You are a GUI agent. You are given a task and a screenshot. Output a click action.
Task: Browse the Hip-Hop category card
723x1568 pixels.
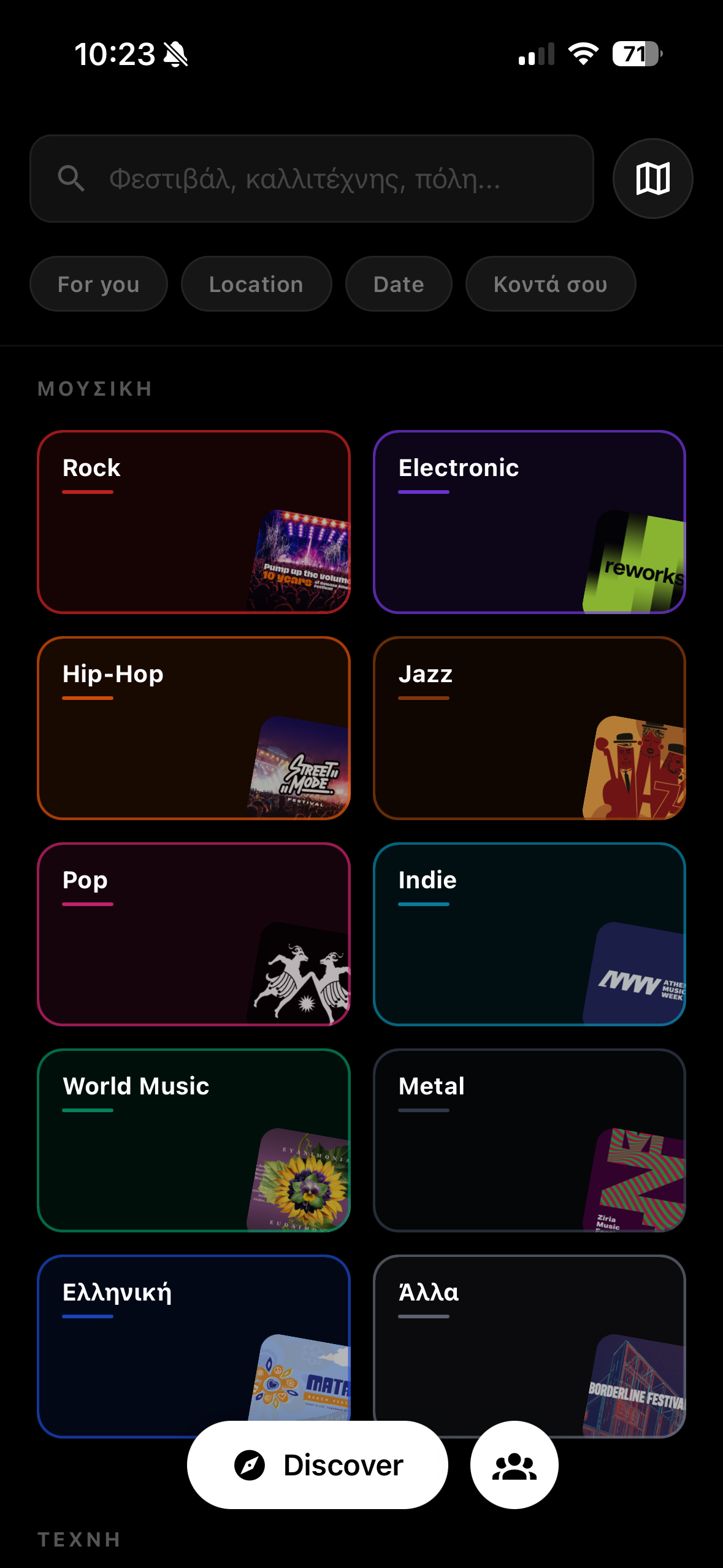click(x=193, y=728)
